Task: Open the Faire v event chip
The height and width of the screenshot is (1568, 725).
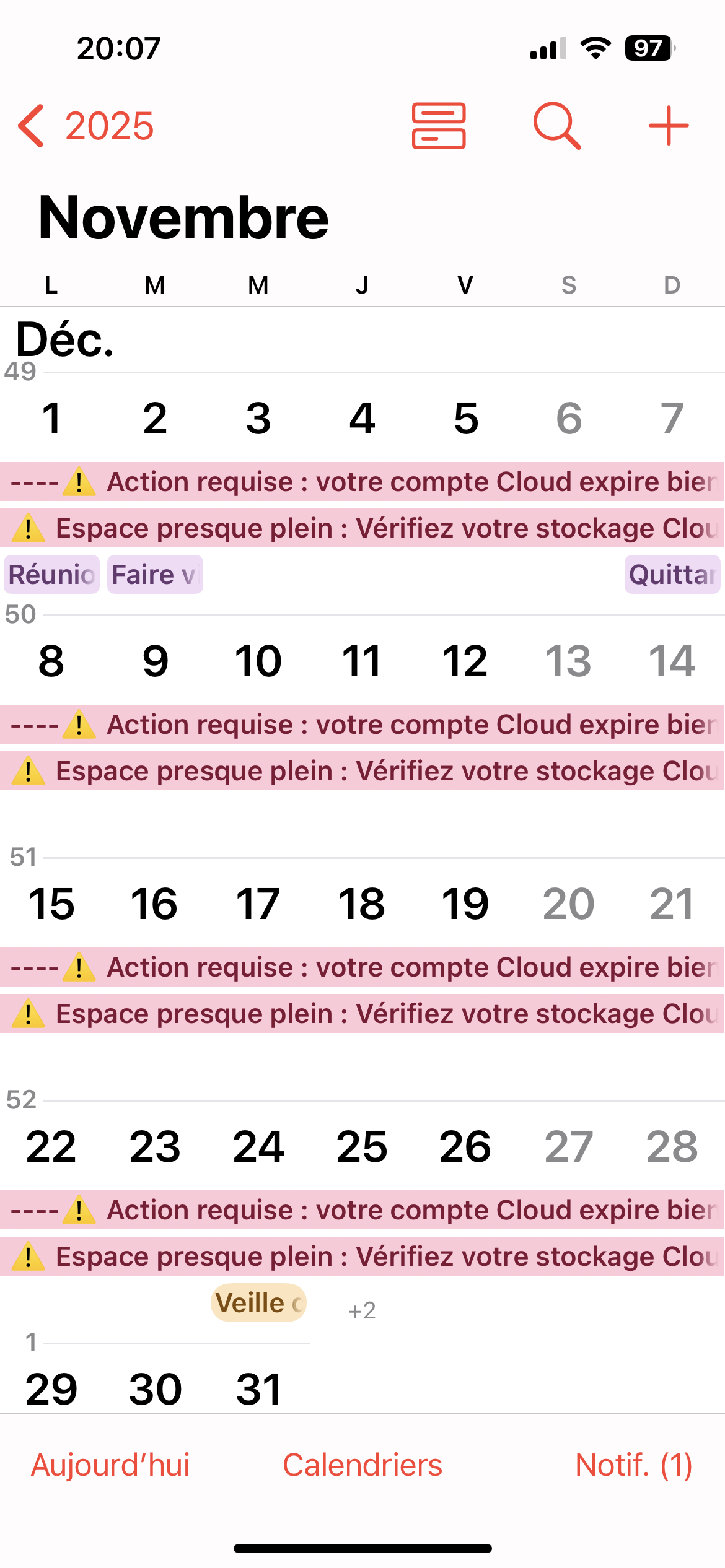Action: [155, 575]
